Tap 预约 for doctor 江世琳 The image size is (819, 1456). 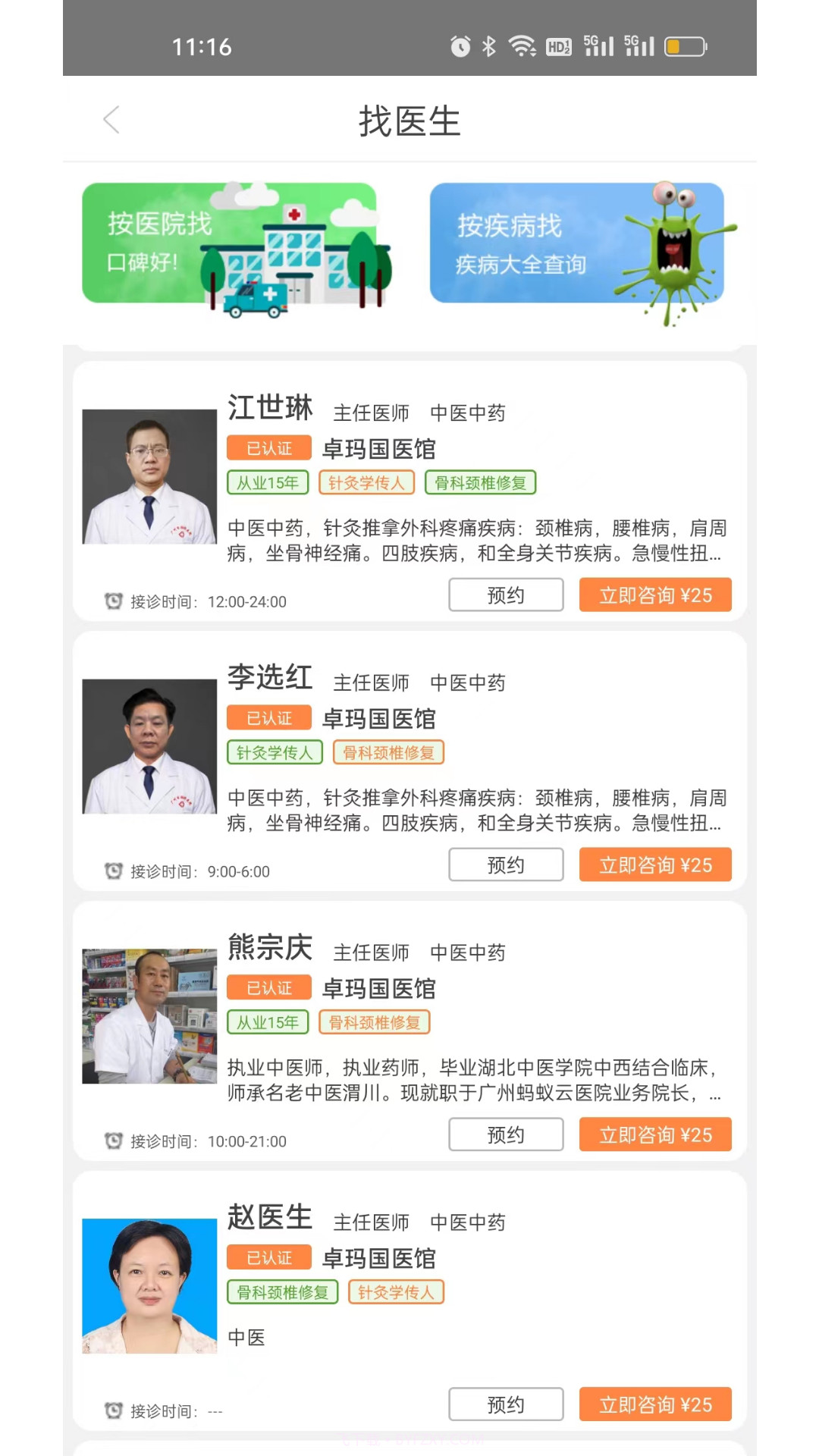click(506, 595)
